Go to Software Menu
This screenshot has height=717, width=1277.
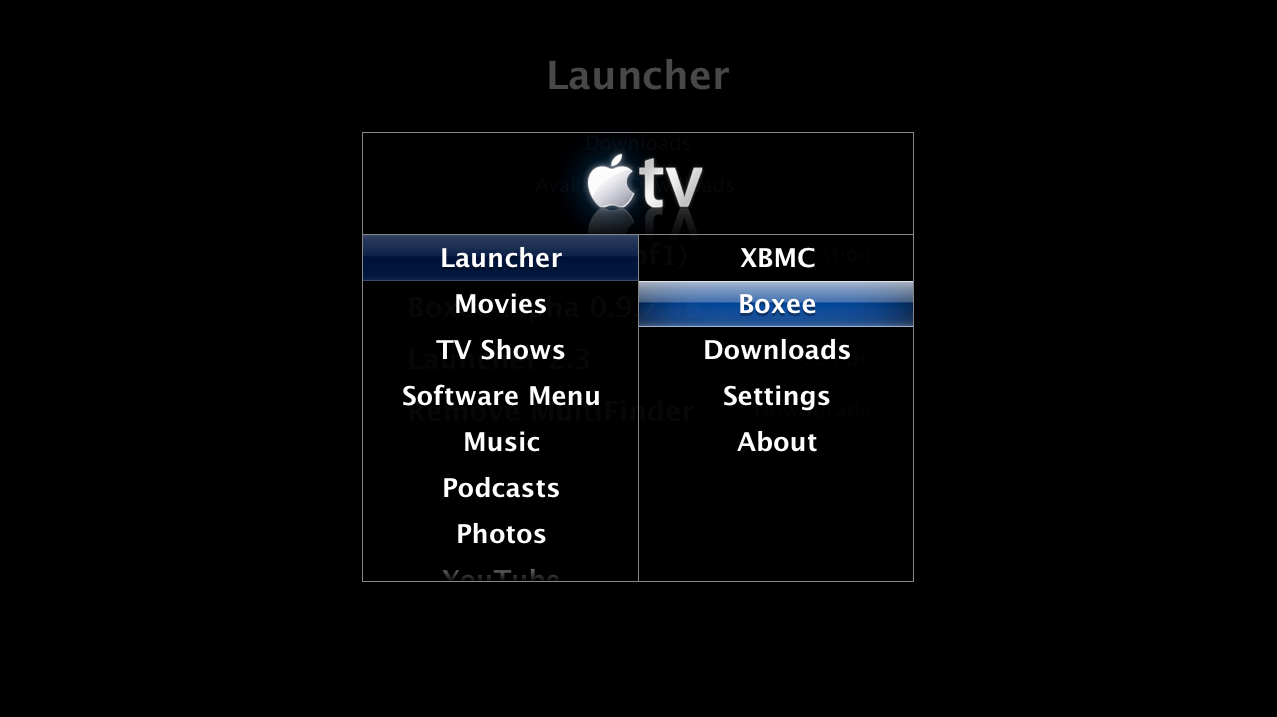point(500,396)
